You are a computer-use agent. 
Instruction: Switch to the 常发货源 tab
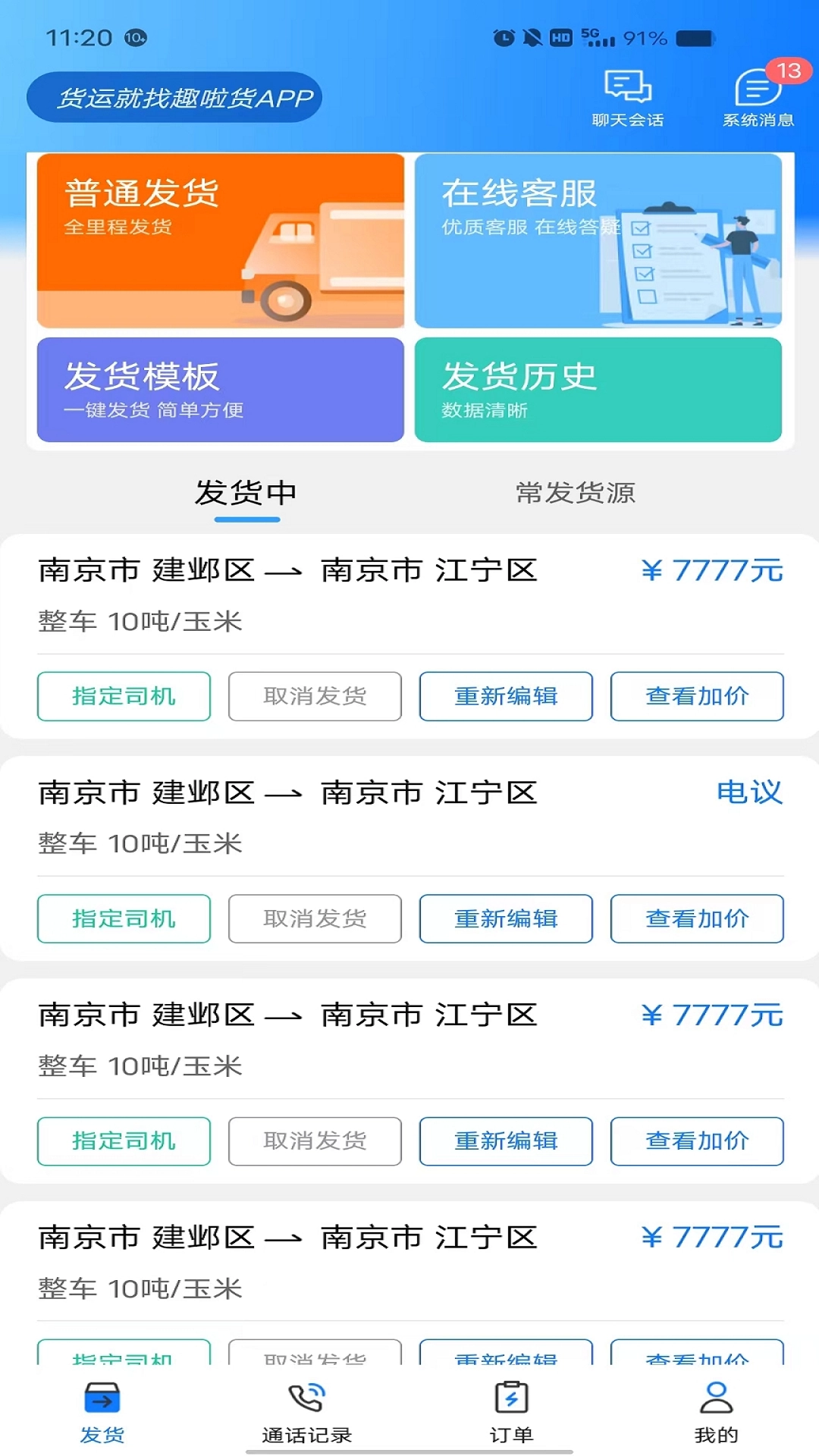(x=574, y=494)
